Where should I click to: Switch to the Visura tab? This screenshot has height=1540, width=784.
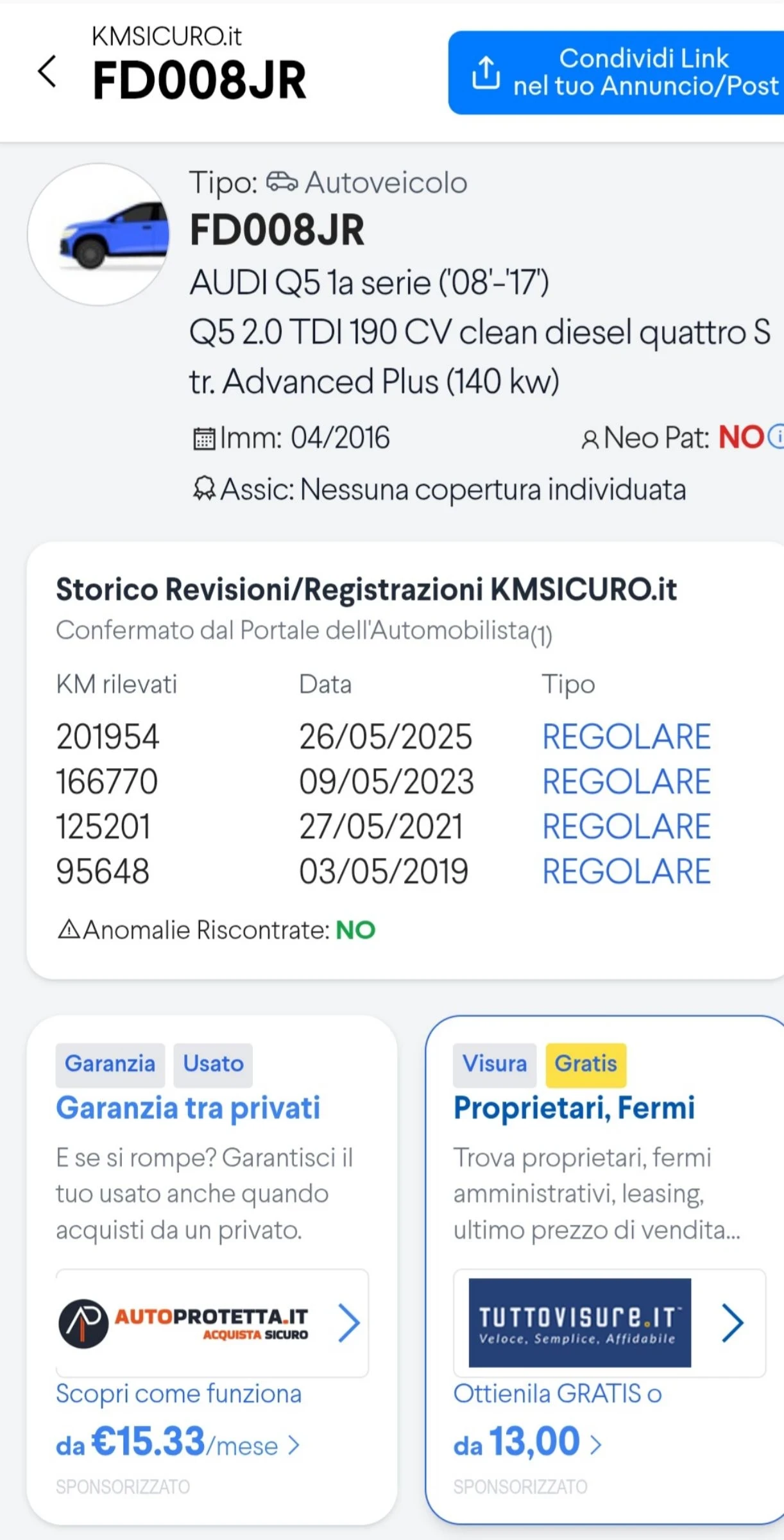pos(495,1064)
